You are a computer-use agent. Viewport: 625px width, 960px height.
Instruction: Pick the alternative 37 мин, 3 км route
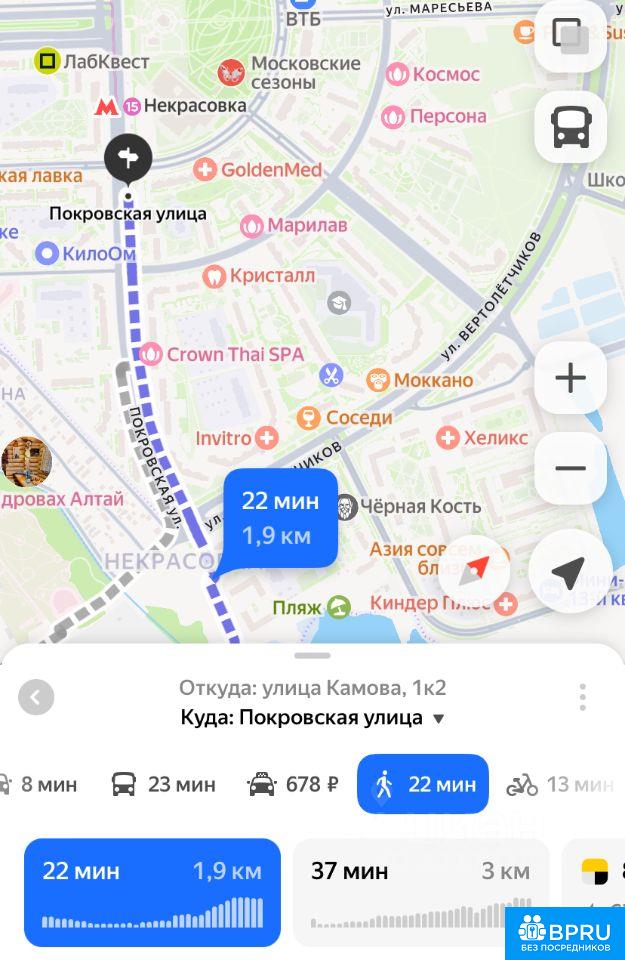[420, 892]
